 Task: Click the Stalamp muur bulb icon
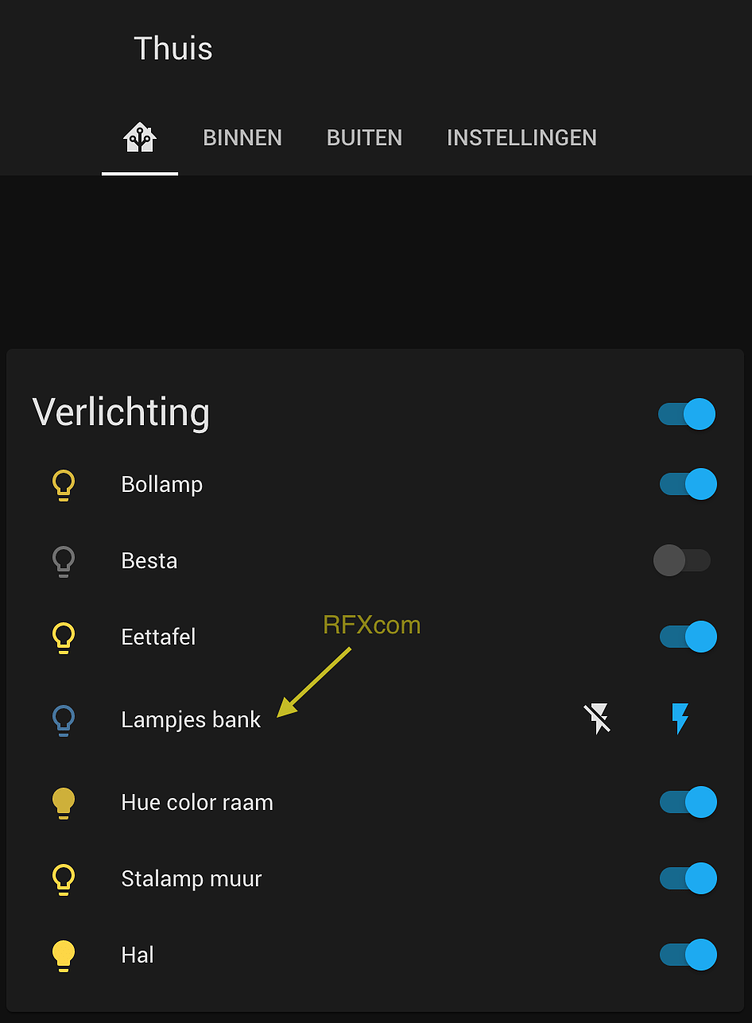pos(63,879)
